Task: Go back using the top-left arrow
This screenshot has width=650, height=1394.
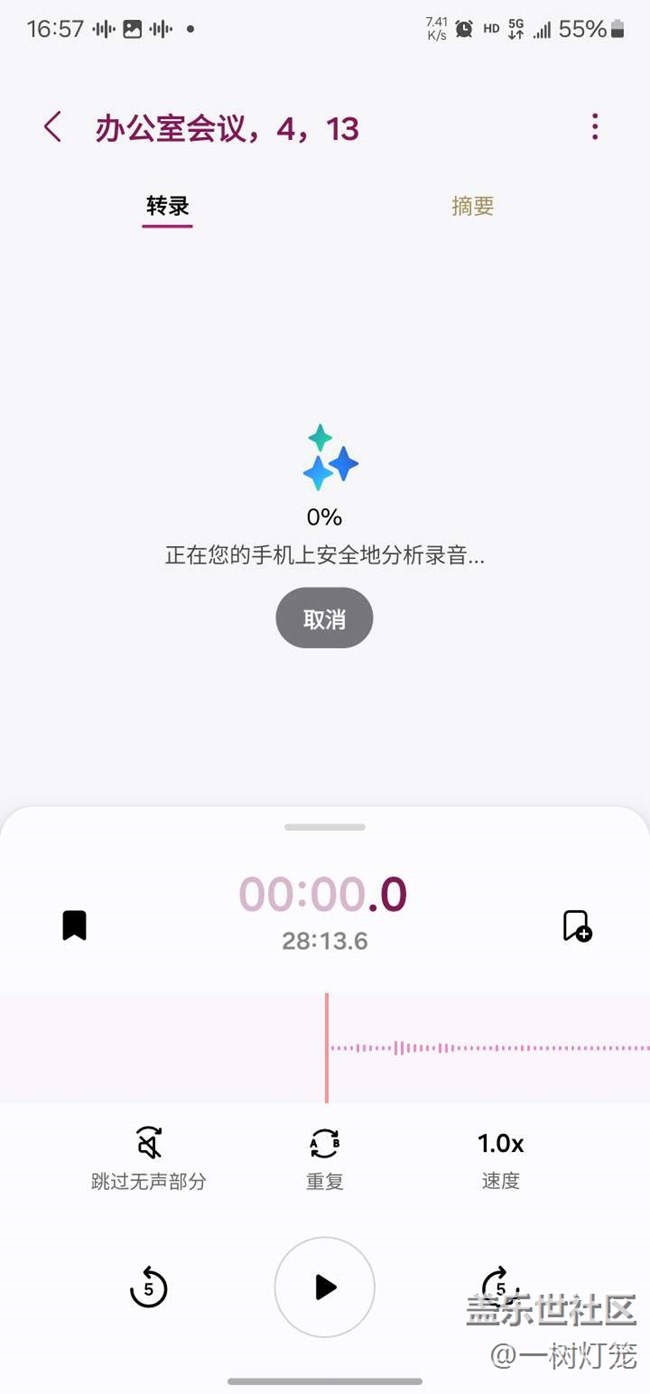Action: click(53, 127)
